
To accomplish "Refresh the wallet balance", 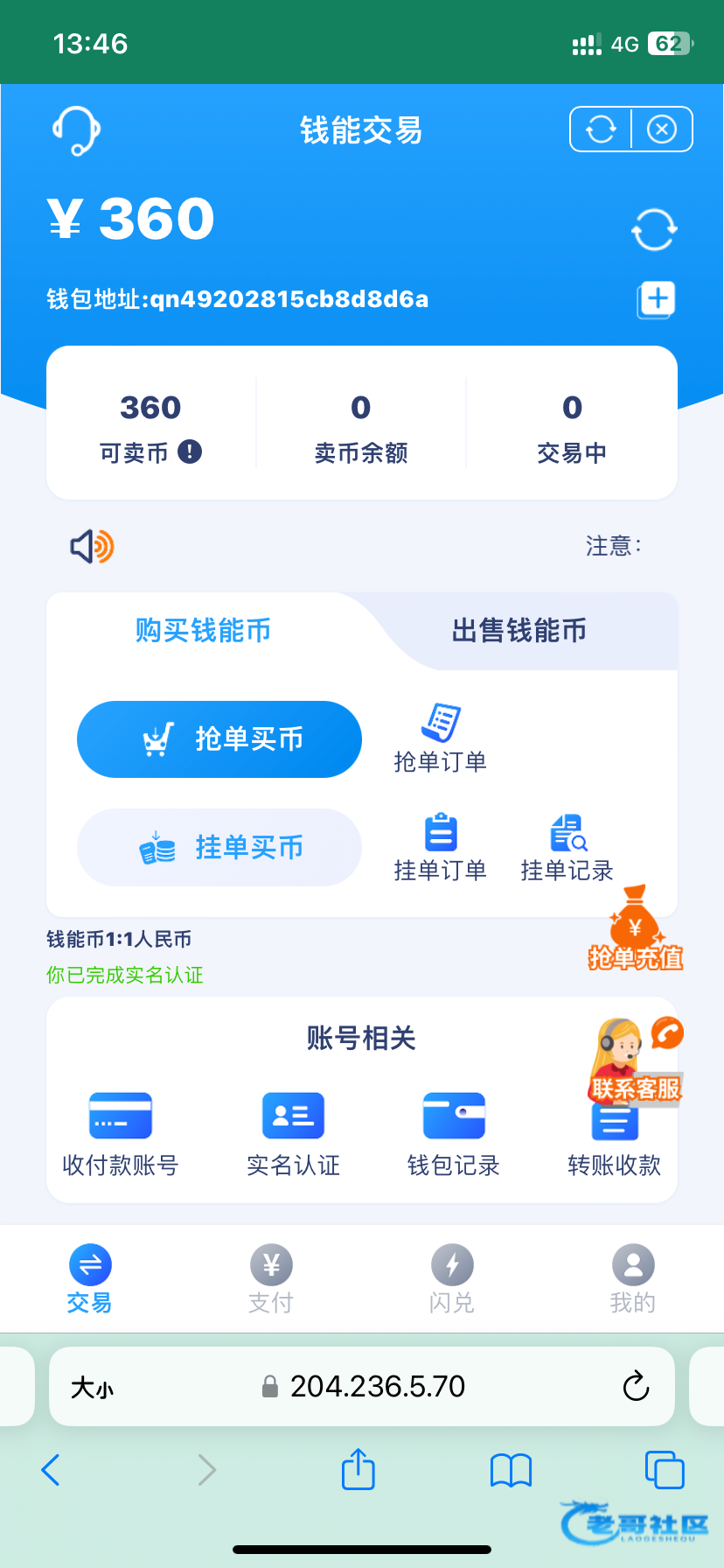I will (x=653, y=230).
